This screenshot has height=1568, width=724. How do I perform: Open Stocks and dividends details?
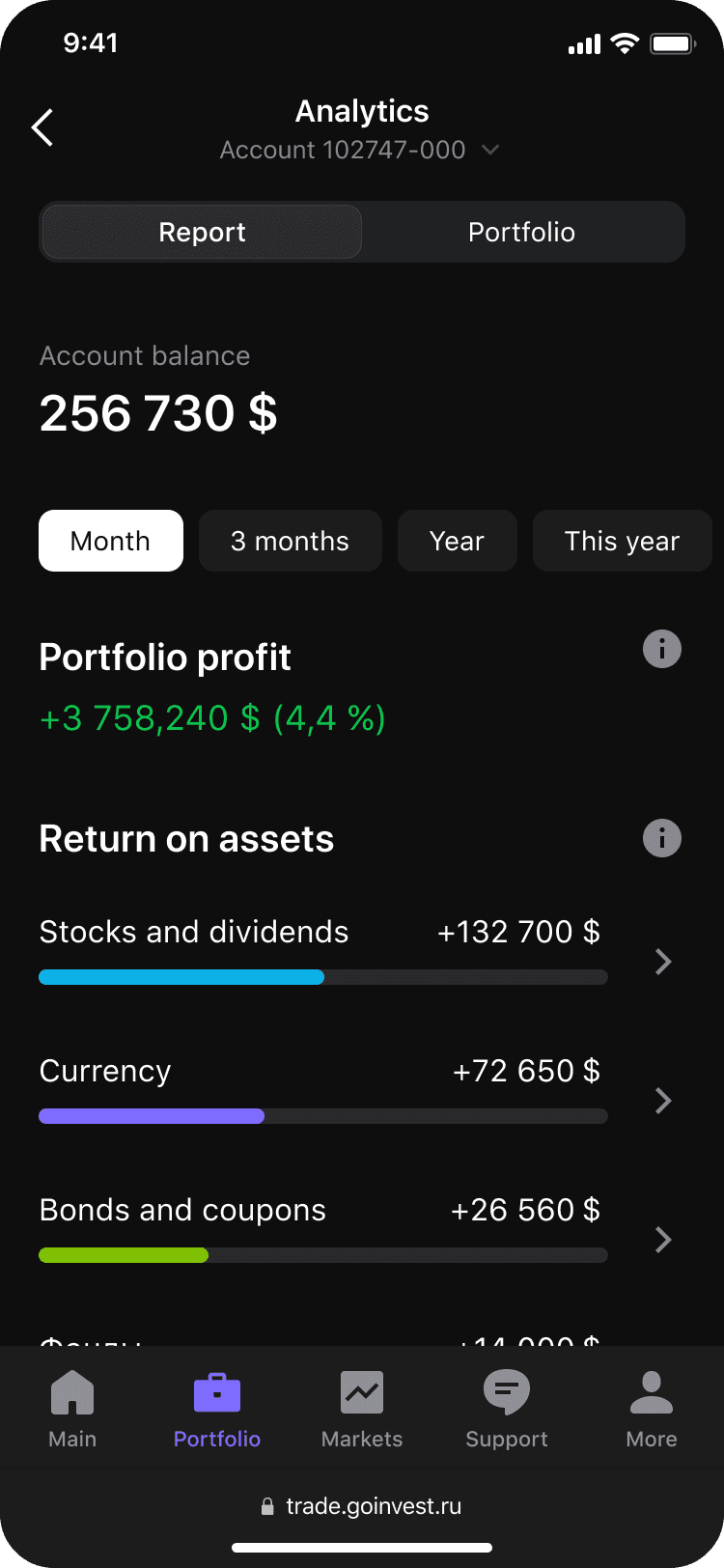pos(357,951)
